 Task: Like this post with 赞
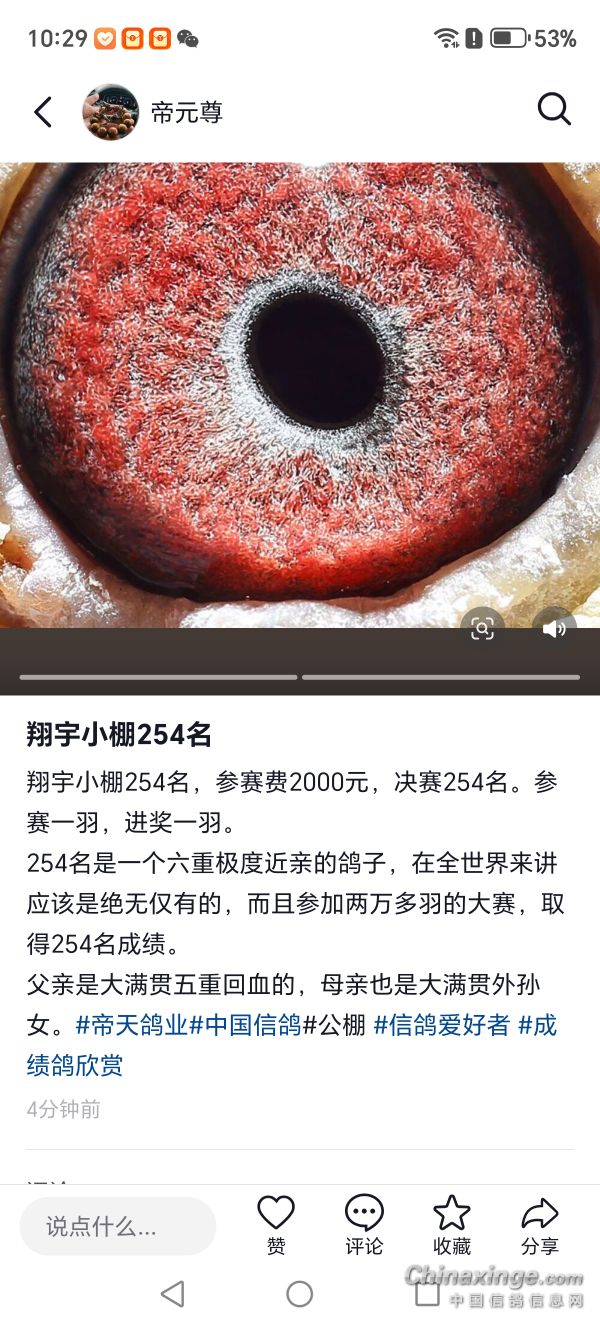tap(276, 1224)
